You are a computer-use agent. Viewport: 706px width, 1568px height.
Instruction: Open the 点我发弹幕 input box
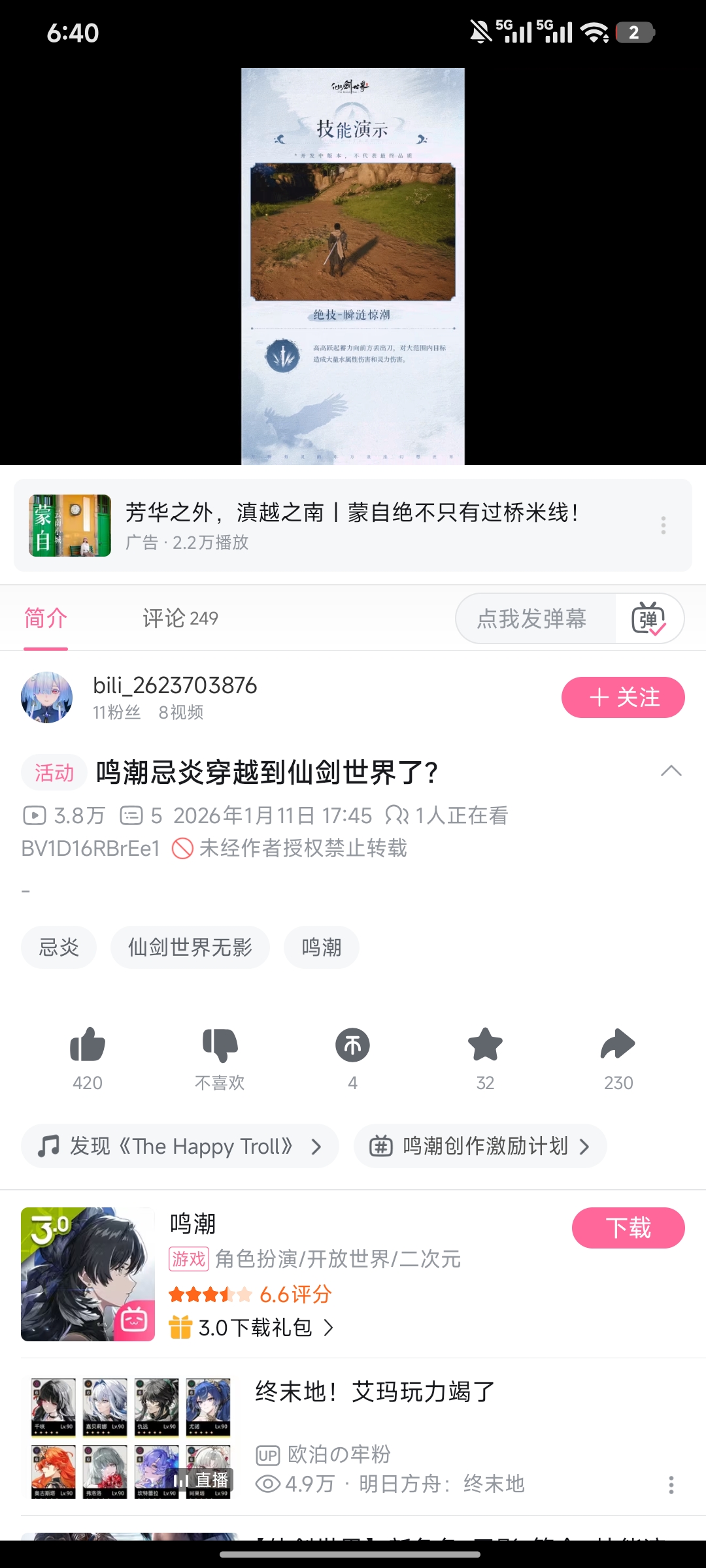coord(532,619)
